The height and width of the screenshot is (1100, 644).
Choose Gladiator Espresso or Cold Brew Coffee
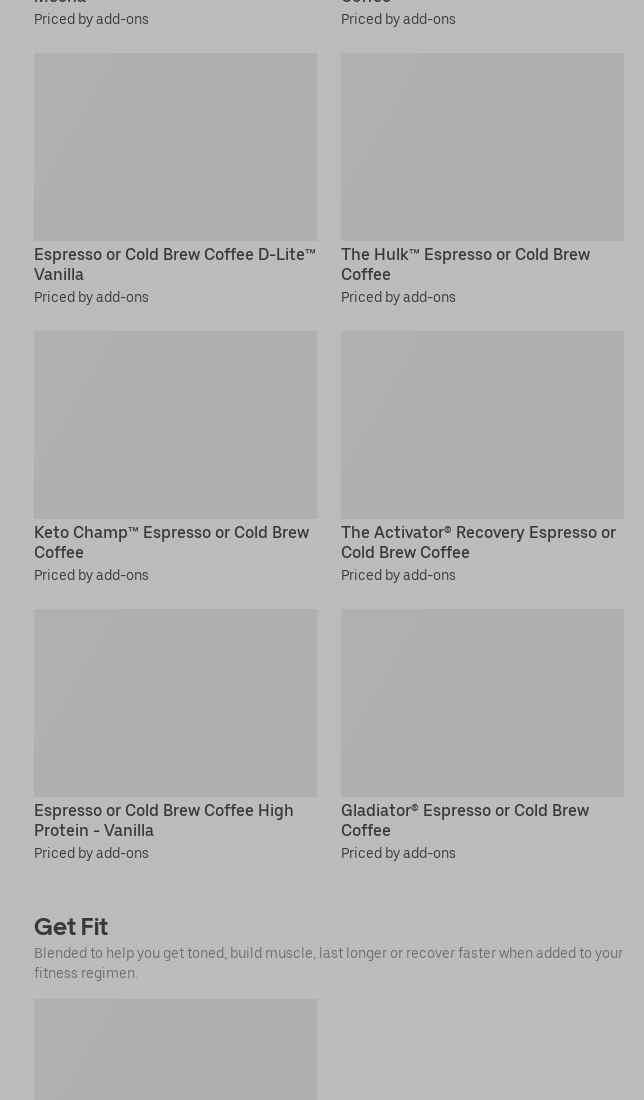[x=482, y=735]
